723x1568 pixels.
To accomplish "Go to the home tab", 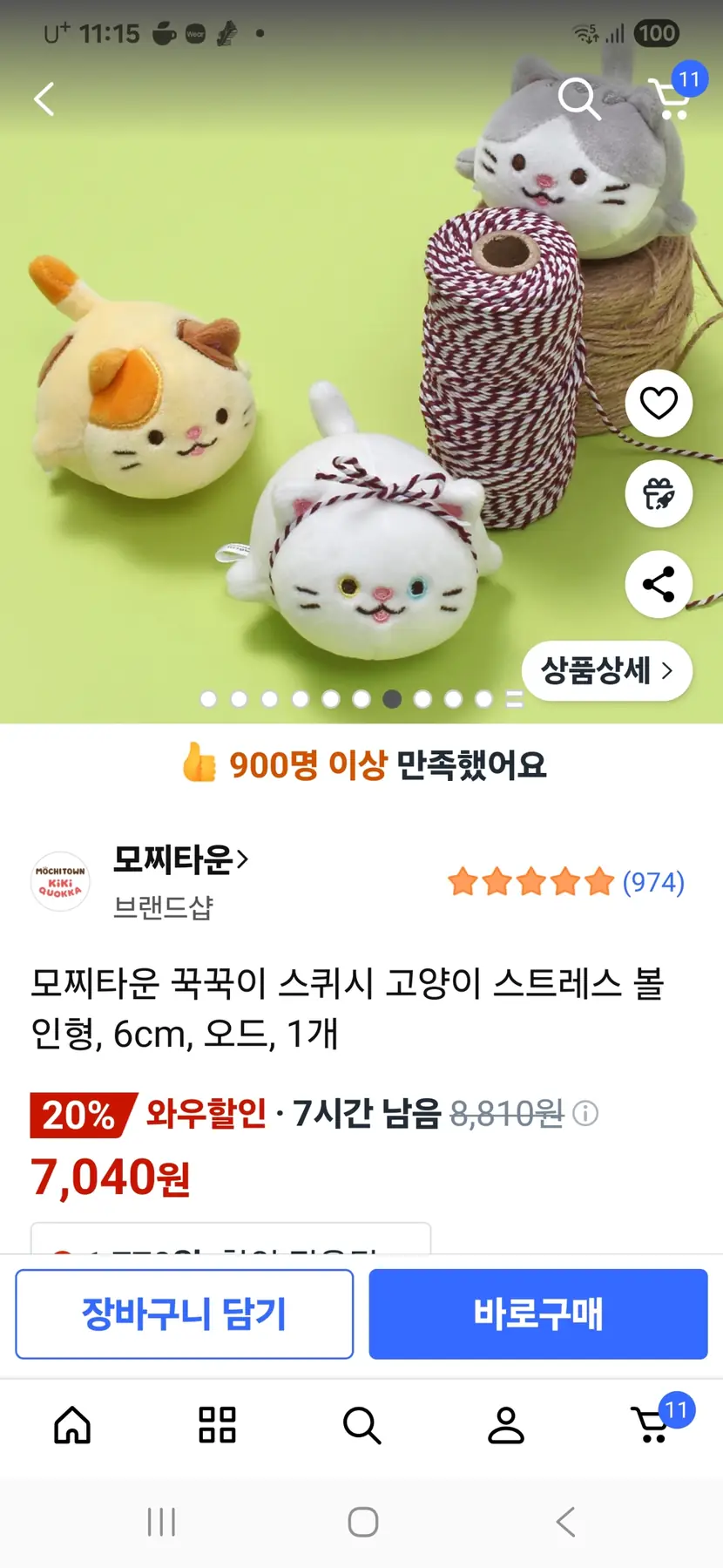I will pos(72,1426).
